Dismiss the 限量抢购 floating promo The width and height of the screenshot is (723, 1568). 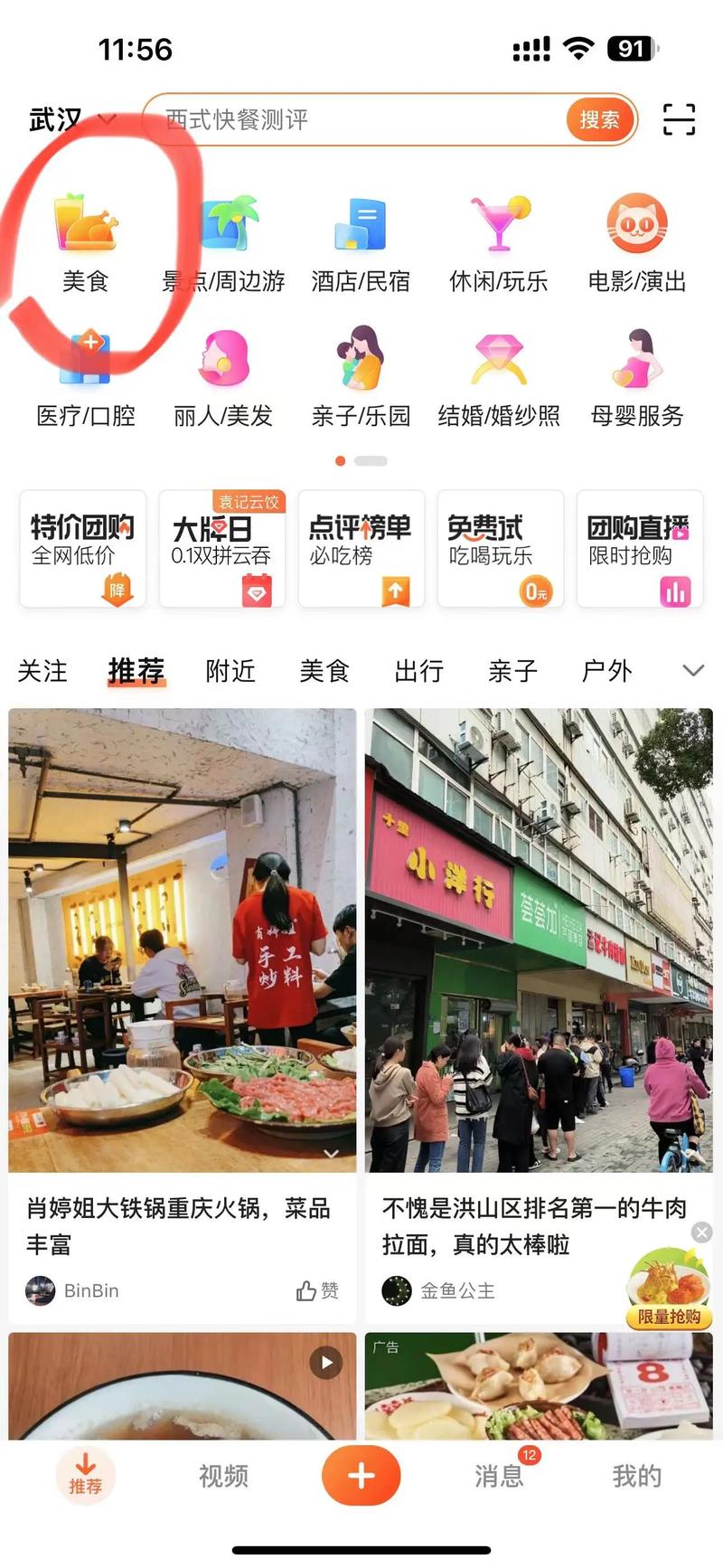[x=701, y=1233]
